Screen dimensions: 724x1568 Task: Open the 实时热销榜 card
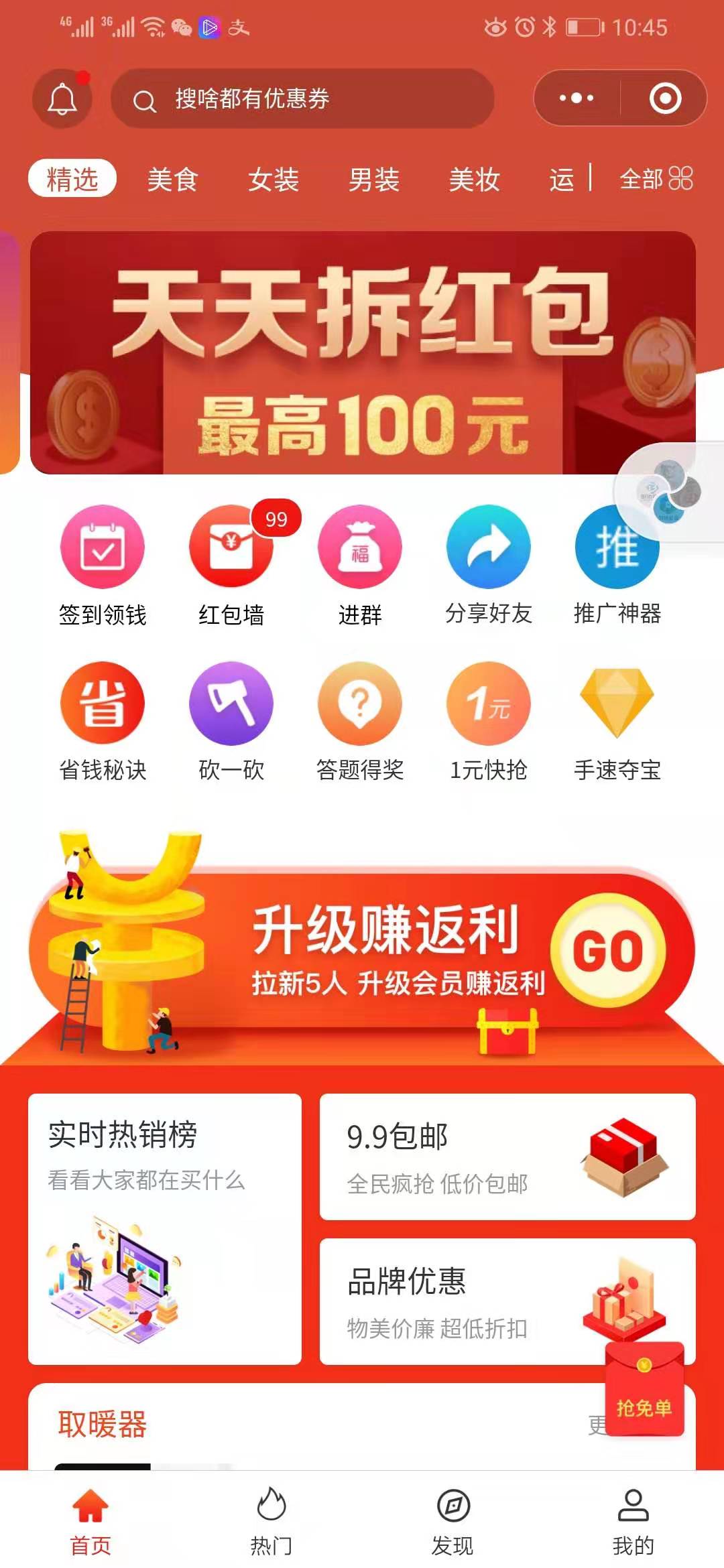pyautogui.click(x=165, y=1228)
